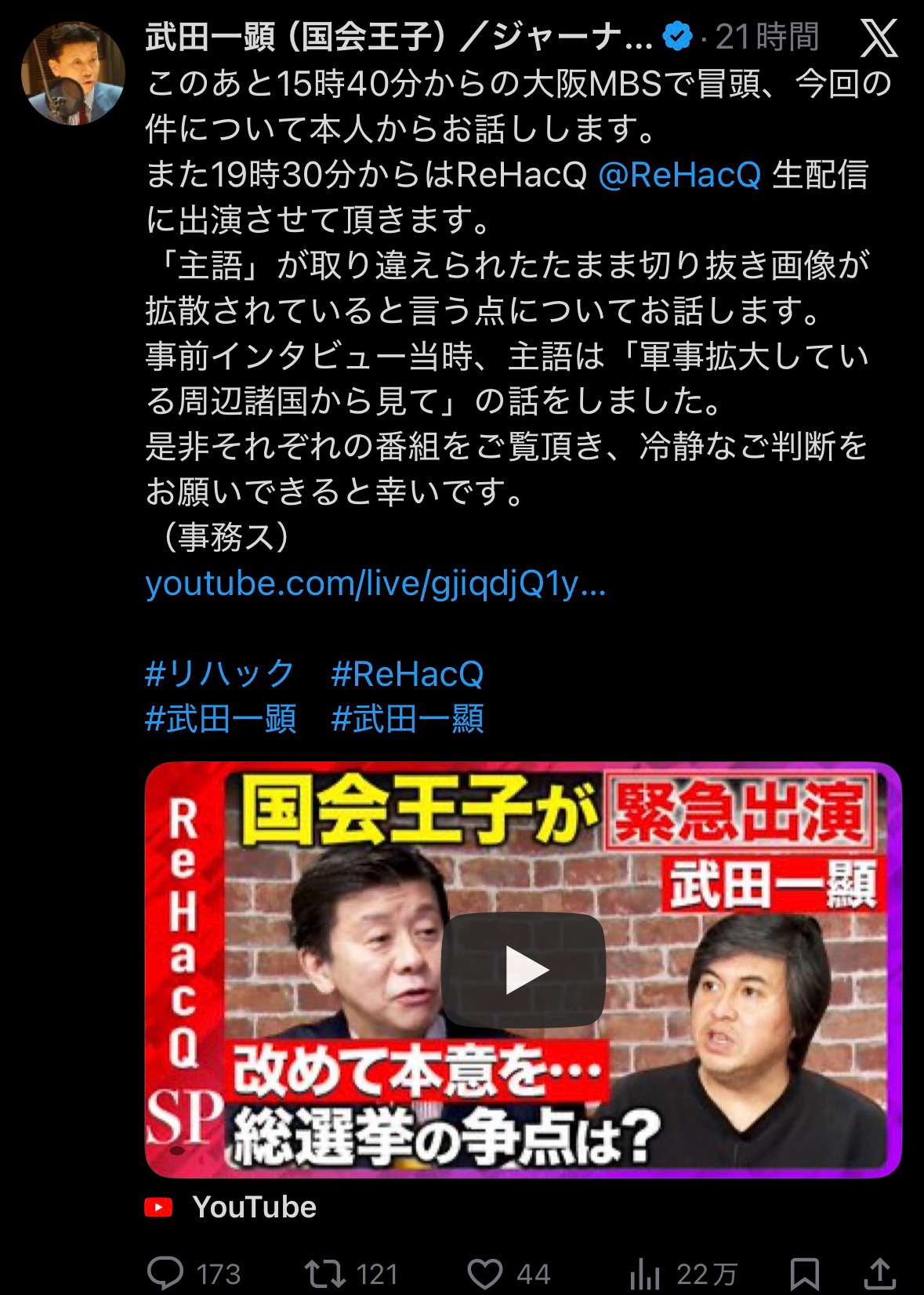924x1295 pixels.
Task: Open the #武田一顕 hashtag
Action: [x=220, y=719]
